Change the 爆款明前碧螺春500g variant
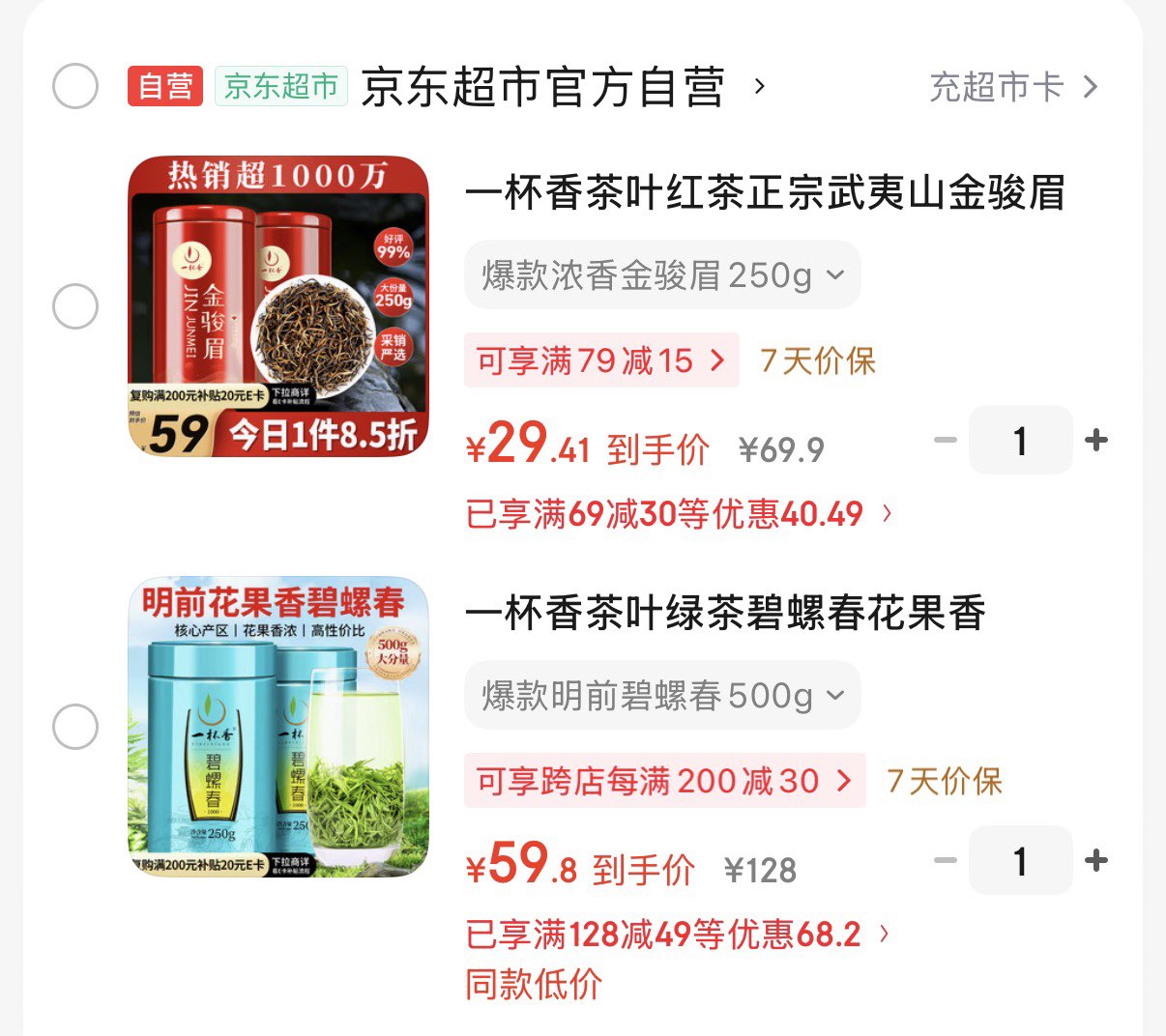 662,696
